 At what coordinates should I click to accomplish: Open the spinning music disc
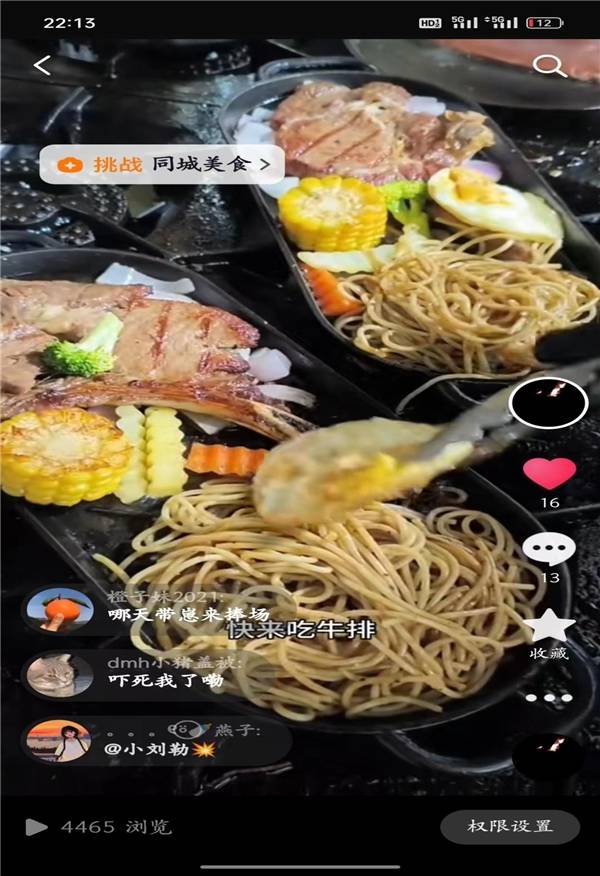click(x=548, y=757)
